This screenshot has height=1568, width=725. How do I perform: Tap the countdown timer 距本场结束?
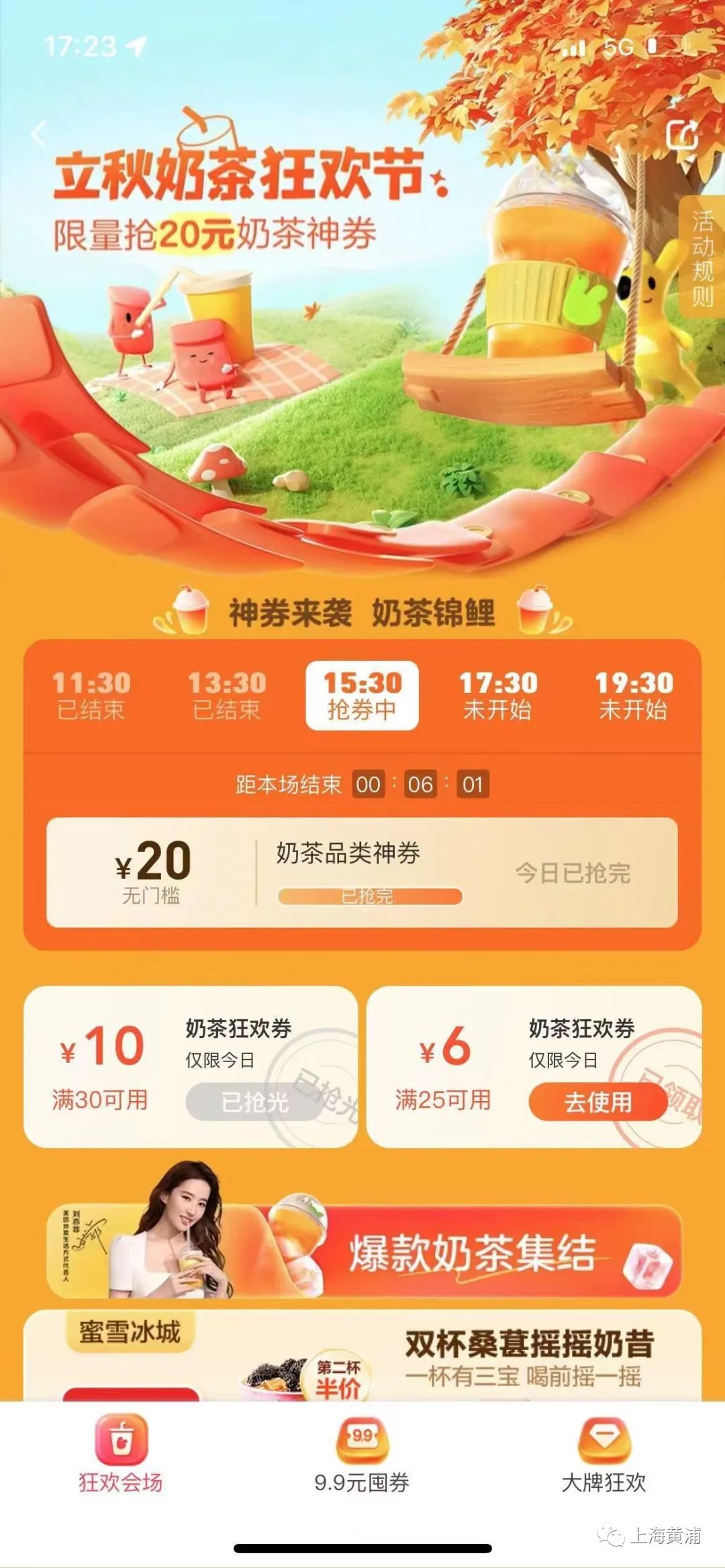362,784
